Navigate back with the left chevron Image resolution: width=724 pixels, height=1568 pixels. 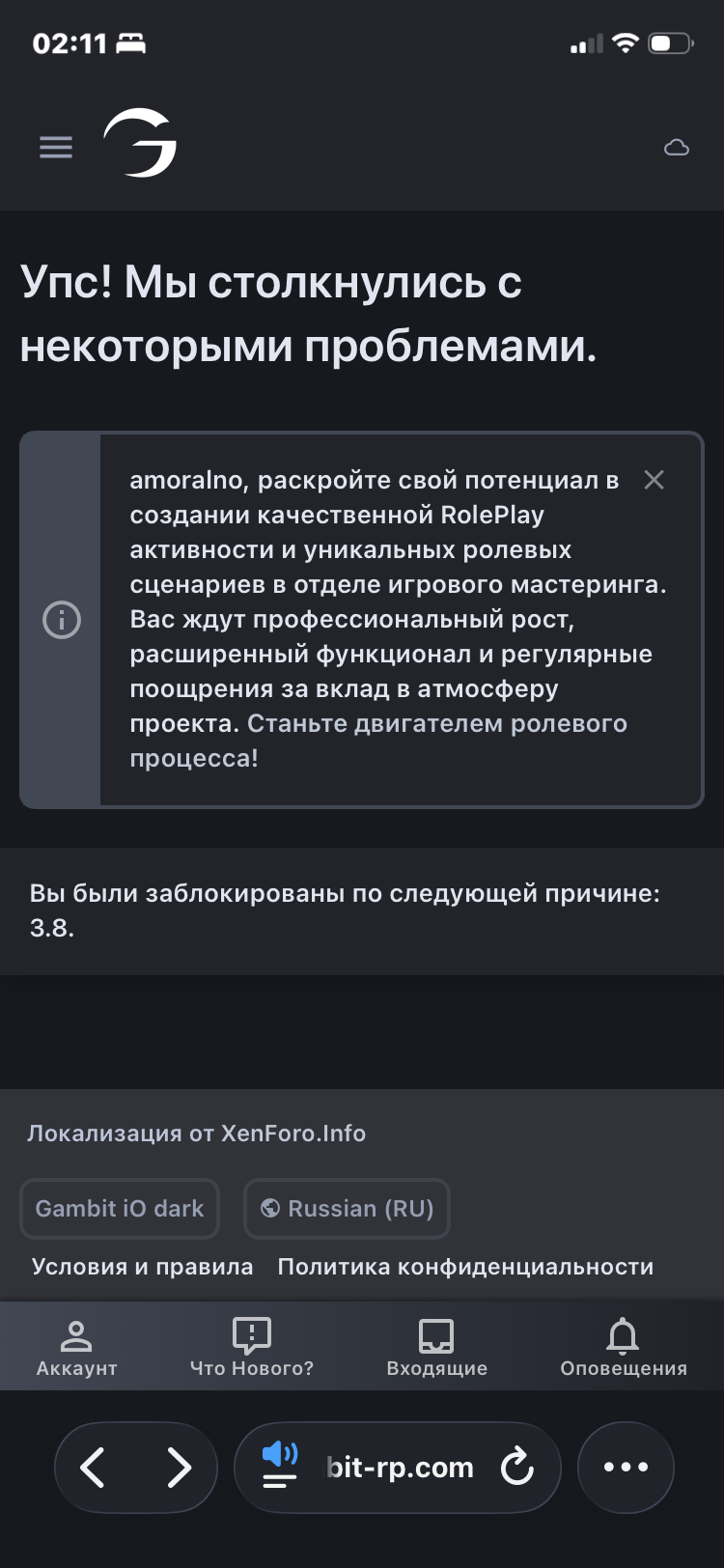click(93, 1467)
